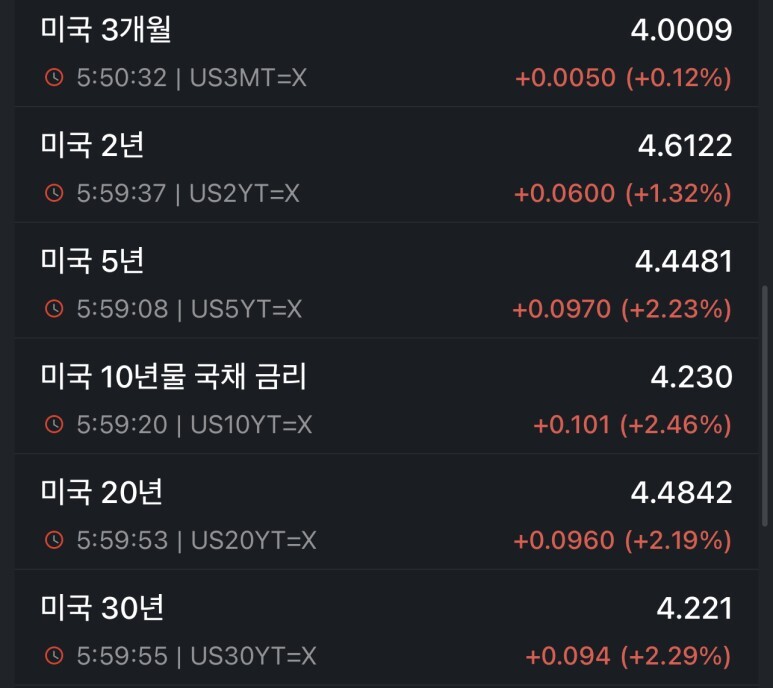This screenshot has height=688, width=773.
Task: Open the 미국 2년 bond row
Action: click(386, 165)
